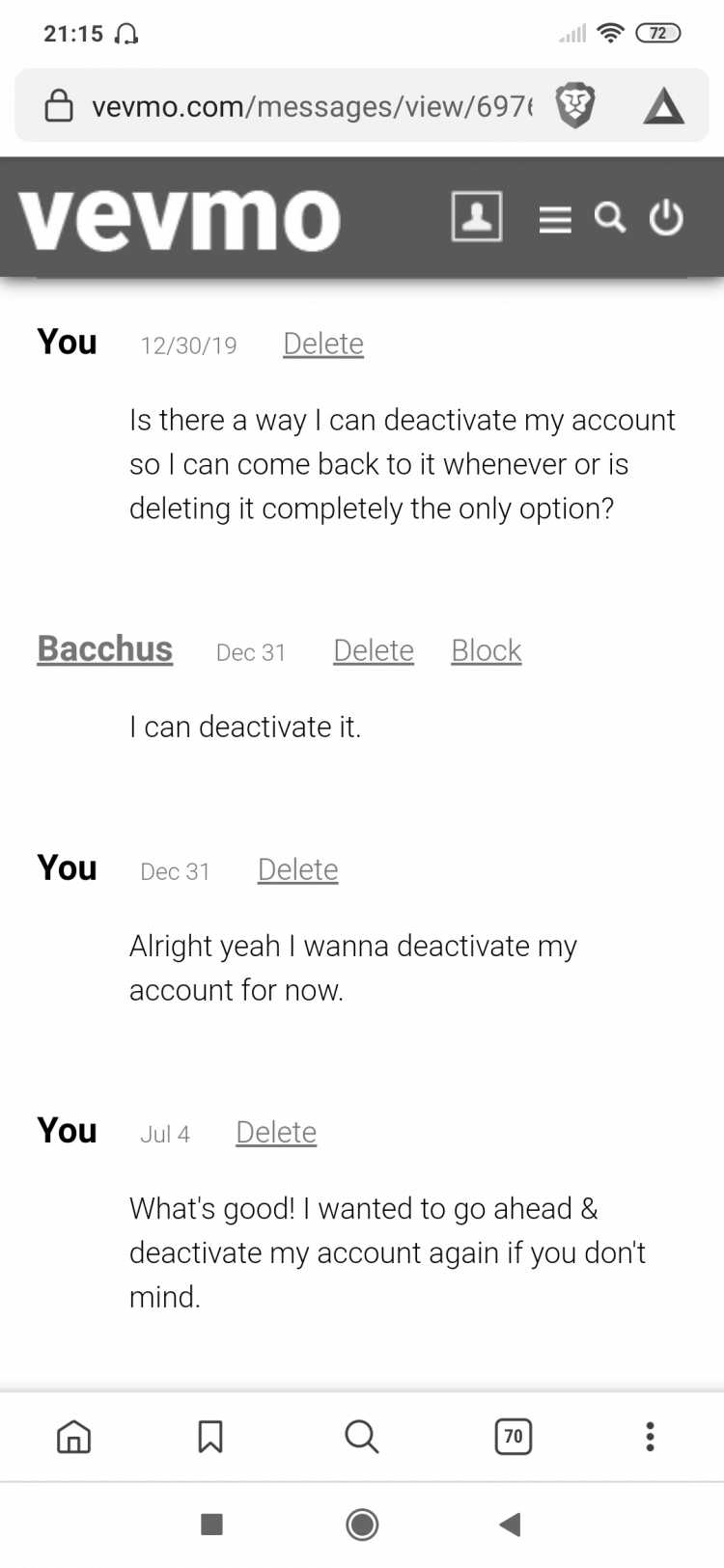724x1568 pixels.
Task: Open Bacchus's profile link
Action: [105, 648]
